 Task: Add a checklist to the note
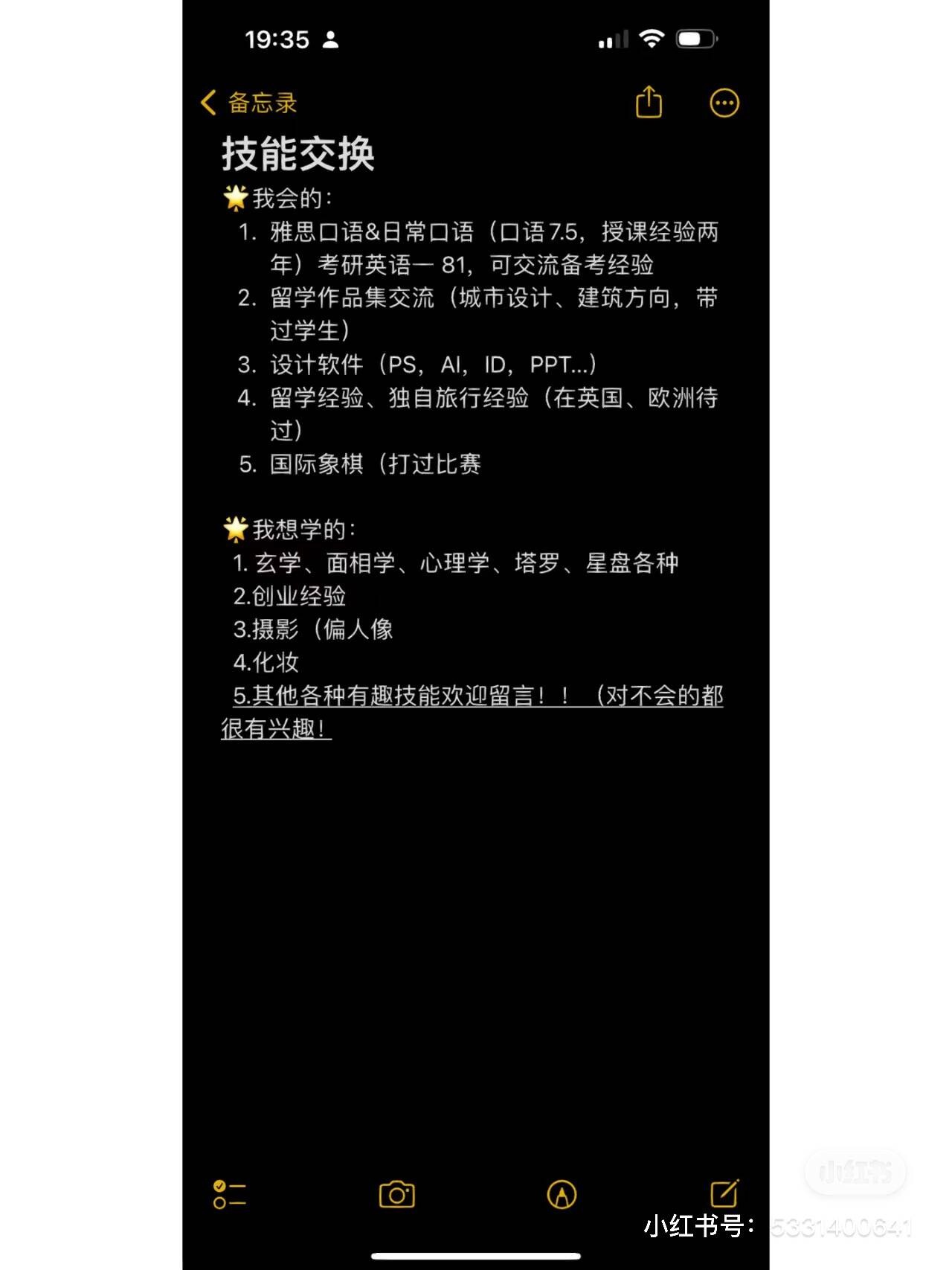(x=229, y=1194)
